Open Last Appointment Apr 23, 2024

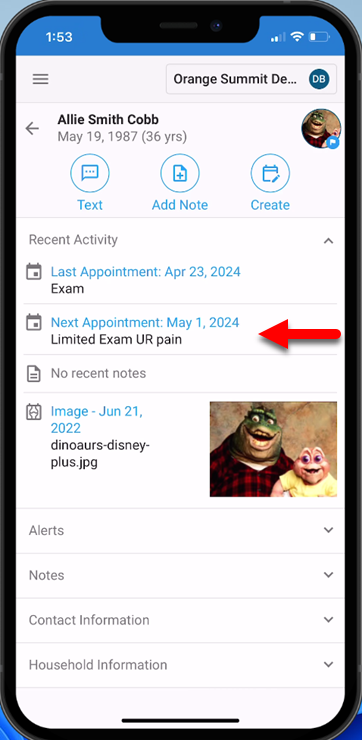[145, 272]
